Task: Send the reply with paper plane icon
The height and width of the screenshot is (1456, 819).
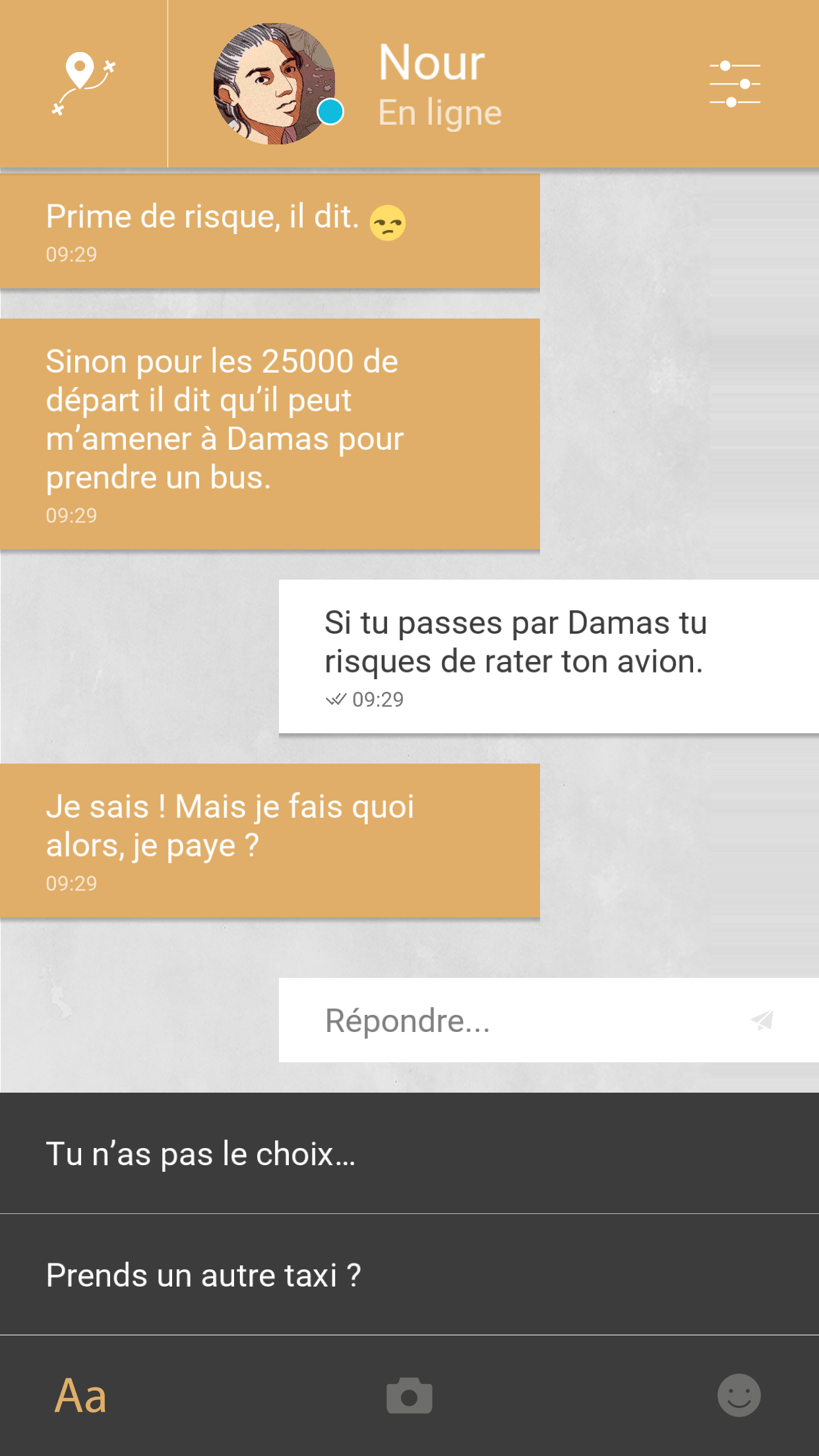Action: pos(762,1020)
